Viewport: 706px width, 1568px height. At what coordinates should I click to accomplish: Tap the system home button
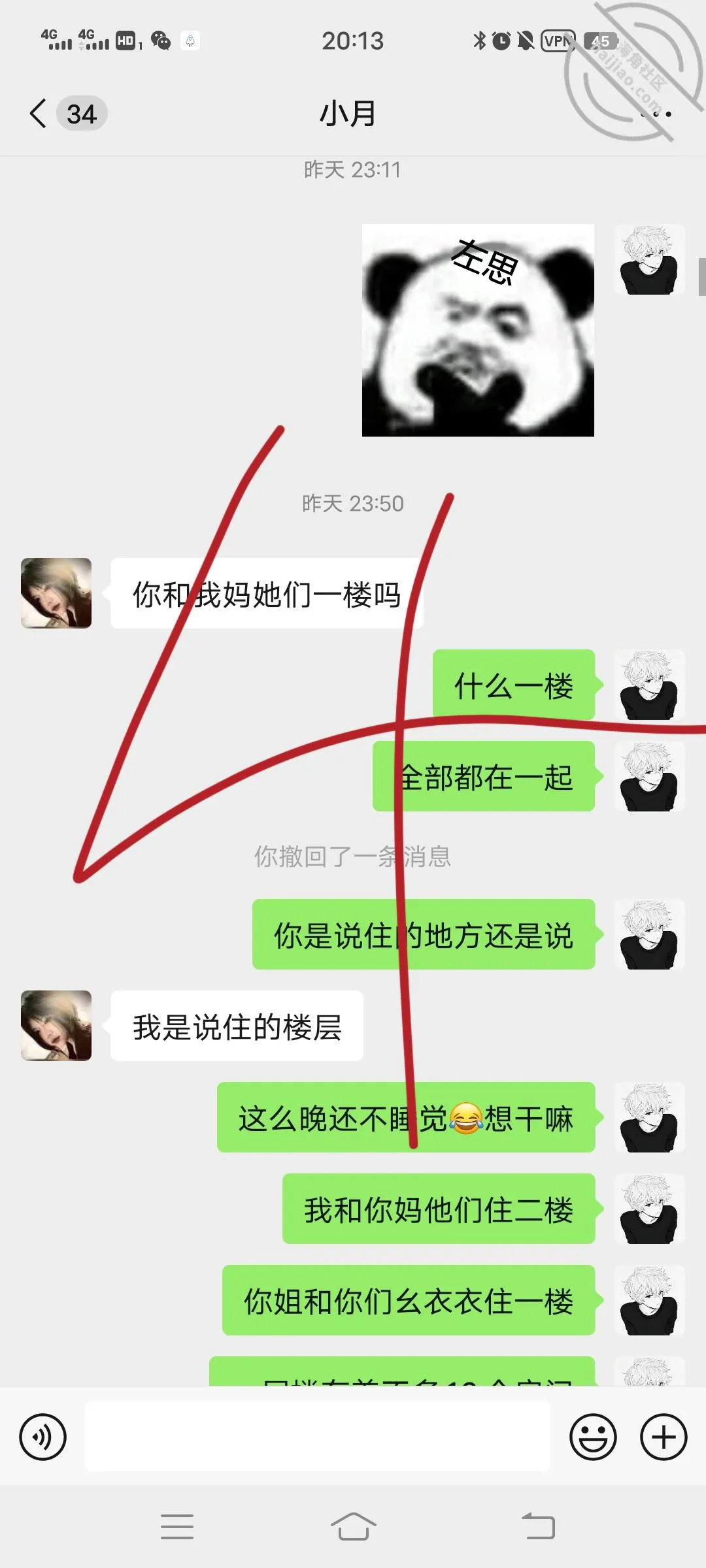353,1527
